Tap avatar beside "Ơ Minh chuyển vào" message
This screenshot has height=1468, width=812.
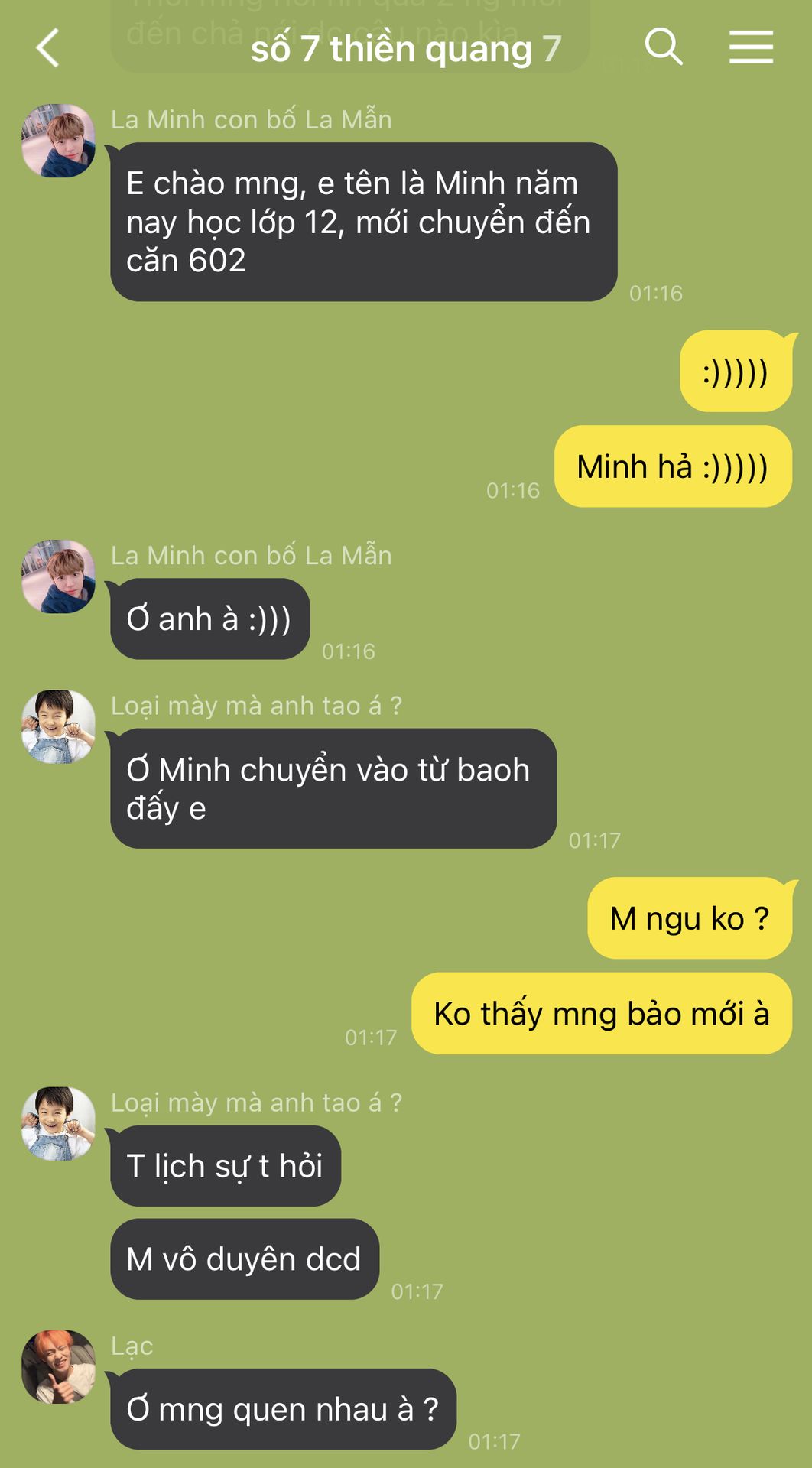(58, 727)
